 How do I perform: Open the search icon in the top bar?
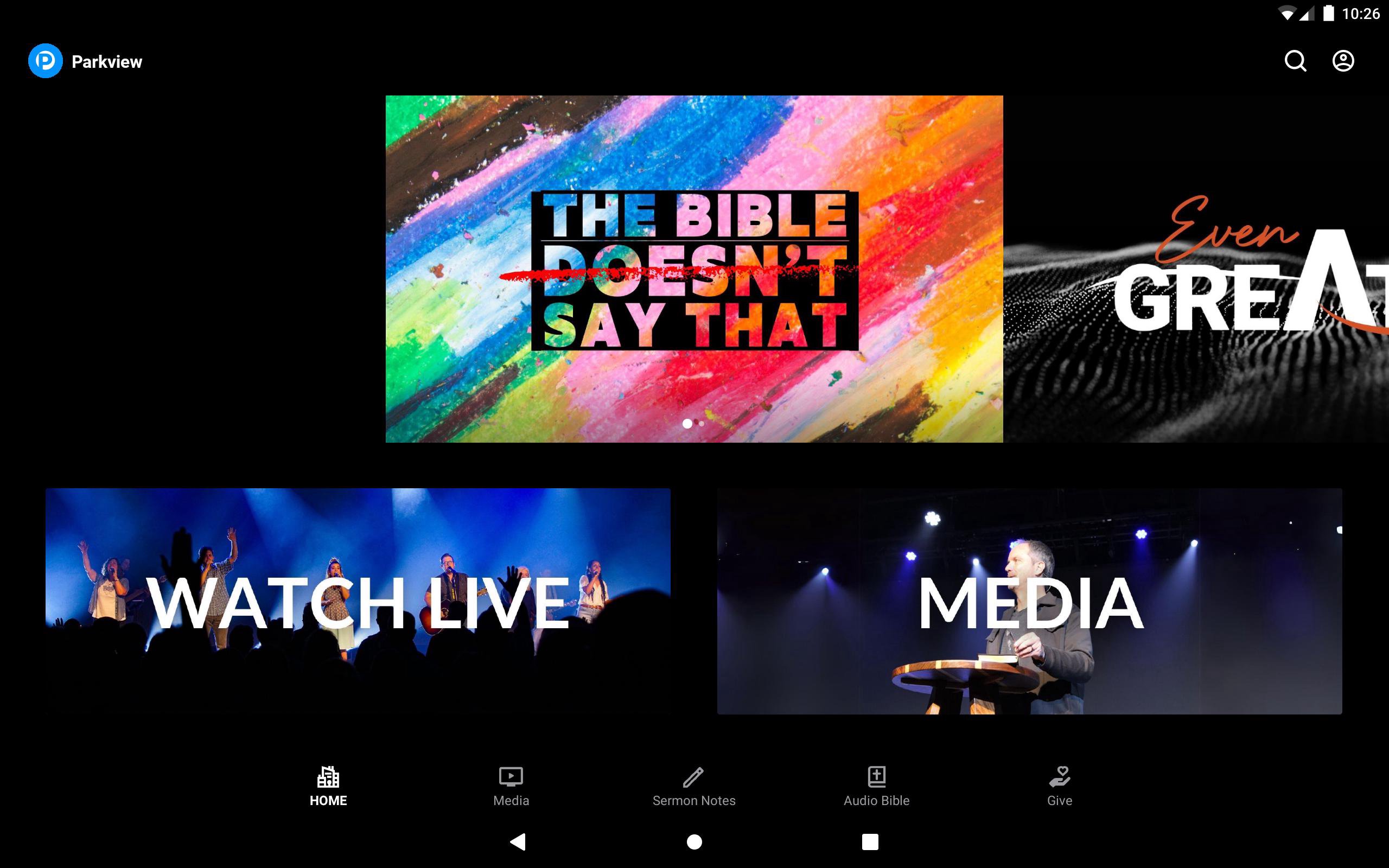tap(1295, 61)
